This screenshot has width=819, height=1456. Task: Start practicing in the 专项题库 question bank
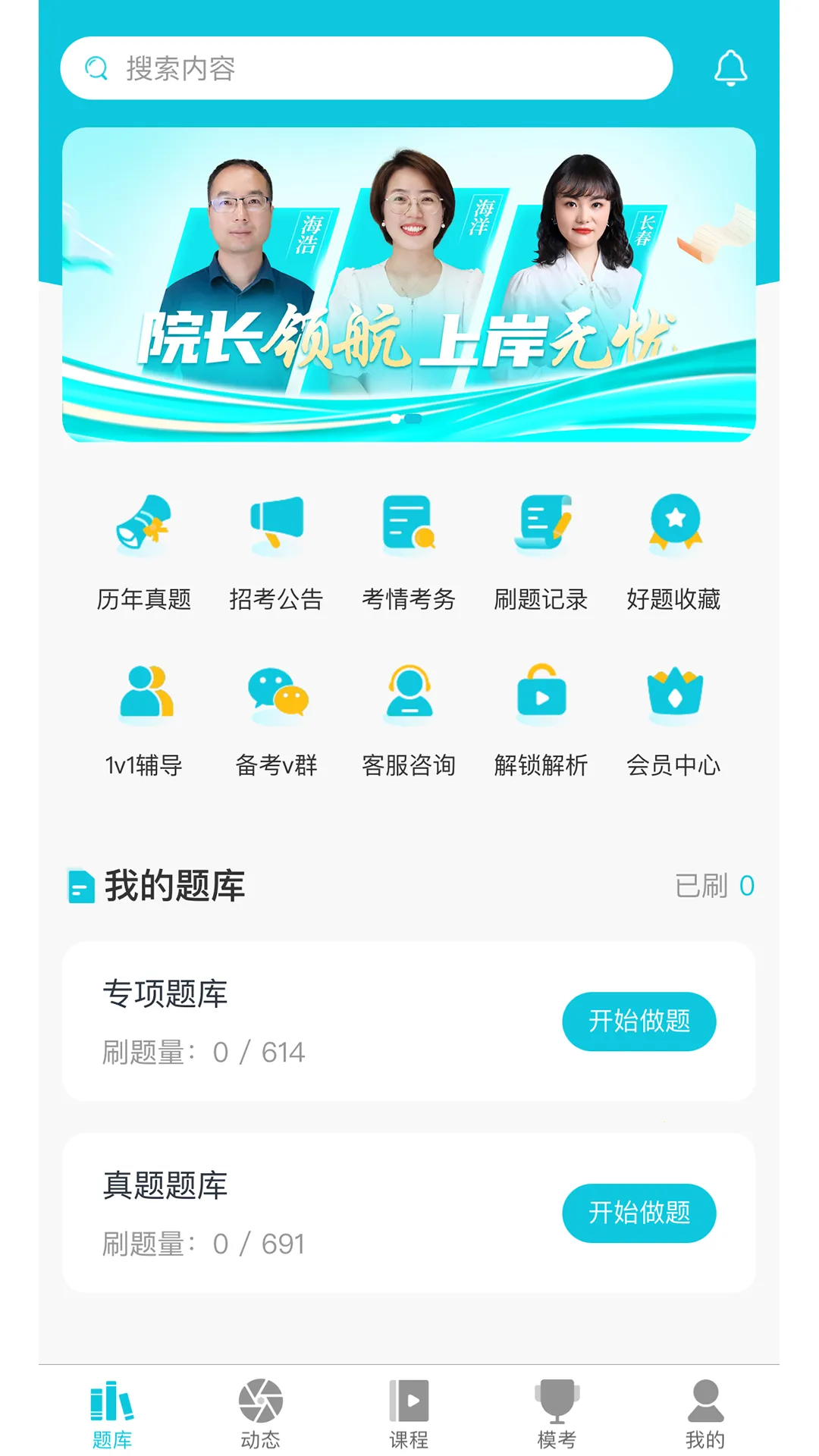pyautogui.click(x=639, y=1021)
